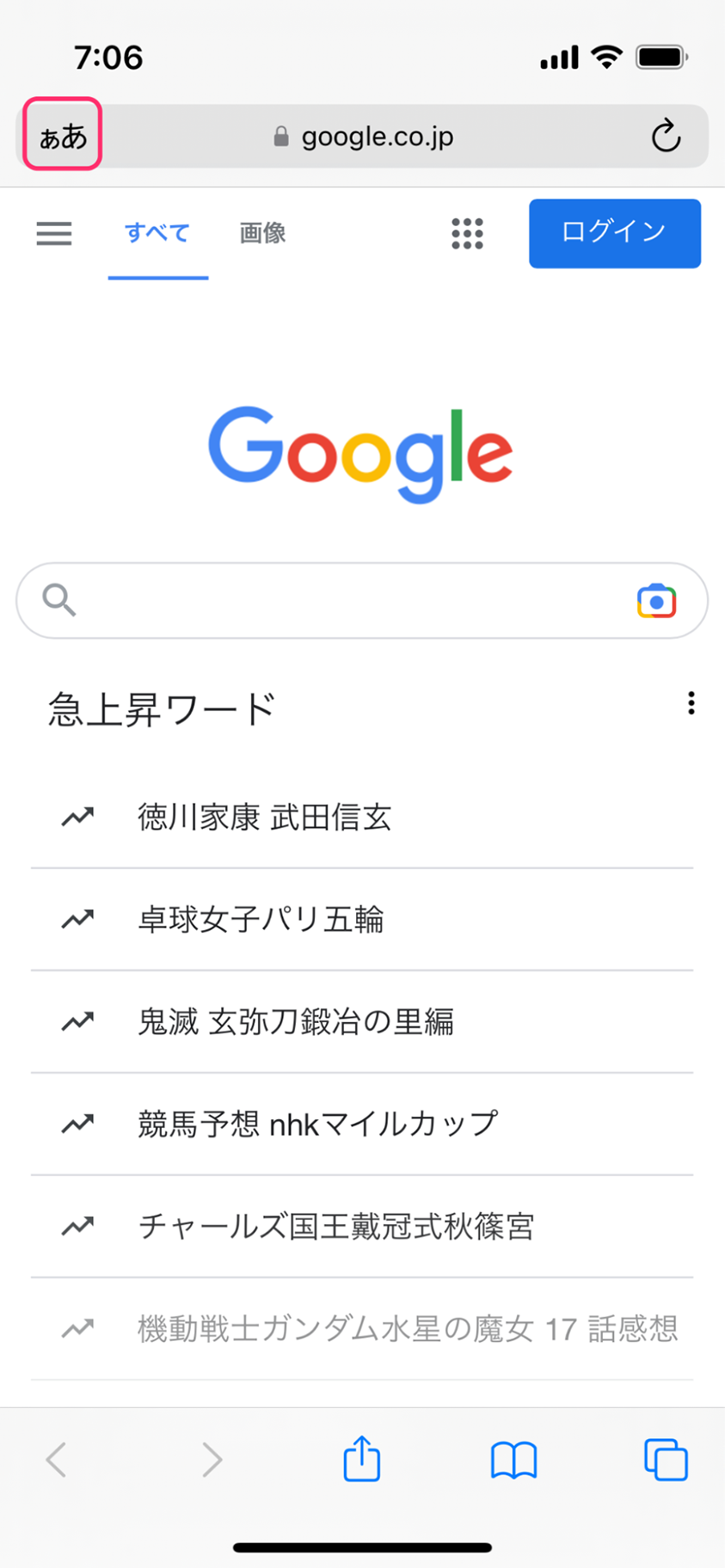Open the Google apps grid
The height and width of the screenshot is (1568, 725).
click(x=467, y=233)
